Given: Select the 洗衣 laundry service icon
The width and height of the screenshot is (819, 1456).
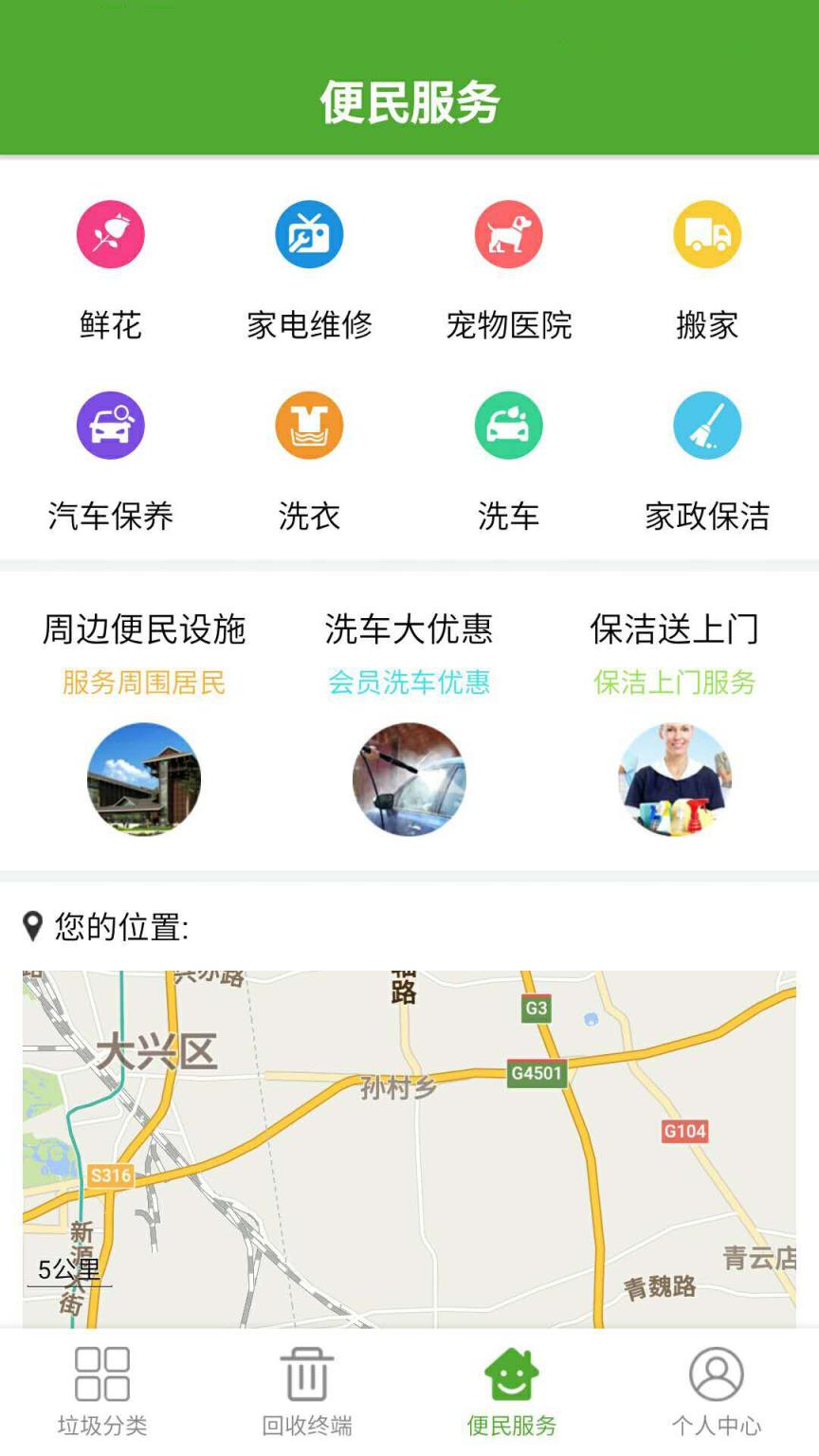Looking at the screenshot, I should point(309,425).
